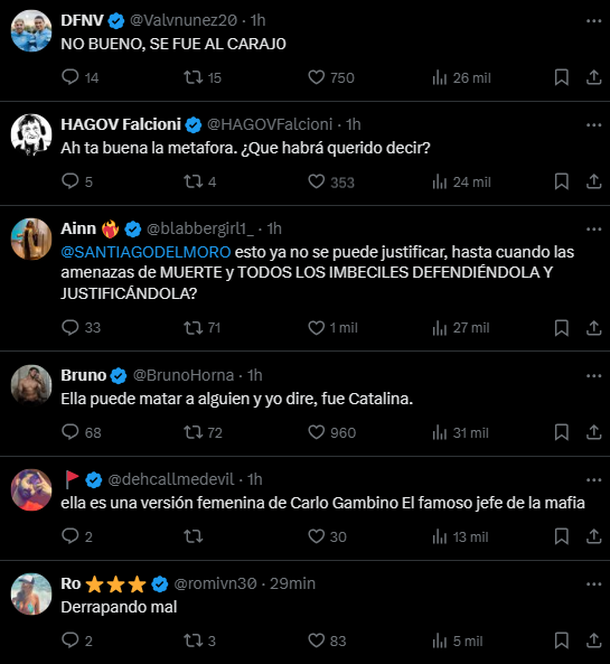Like the DFNV tweet
Screen dimensions: 610x664
point(317,77)
